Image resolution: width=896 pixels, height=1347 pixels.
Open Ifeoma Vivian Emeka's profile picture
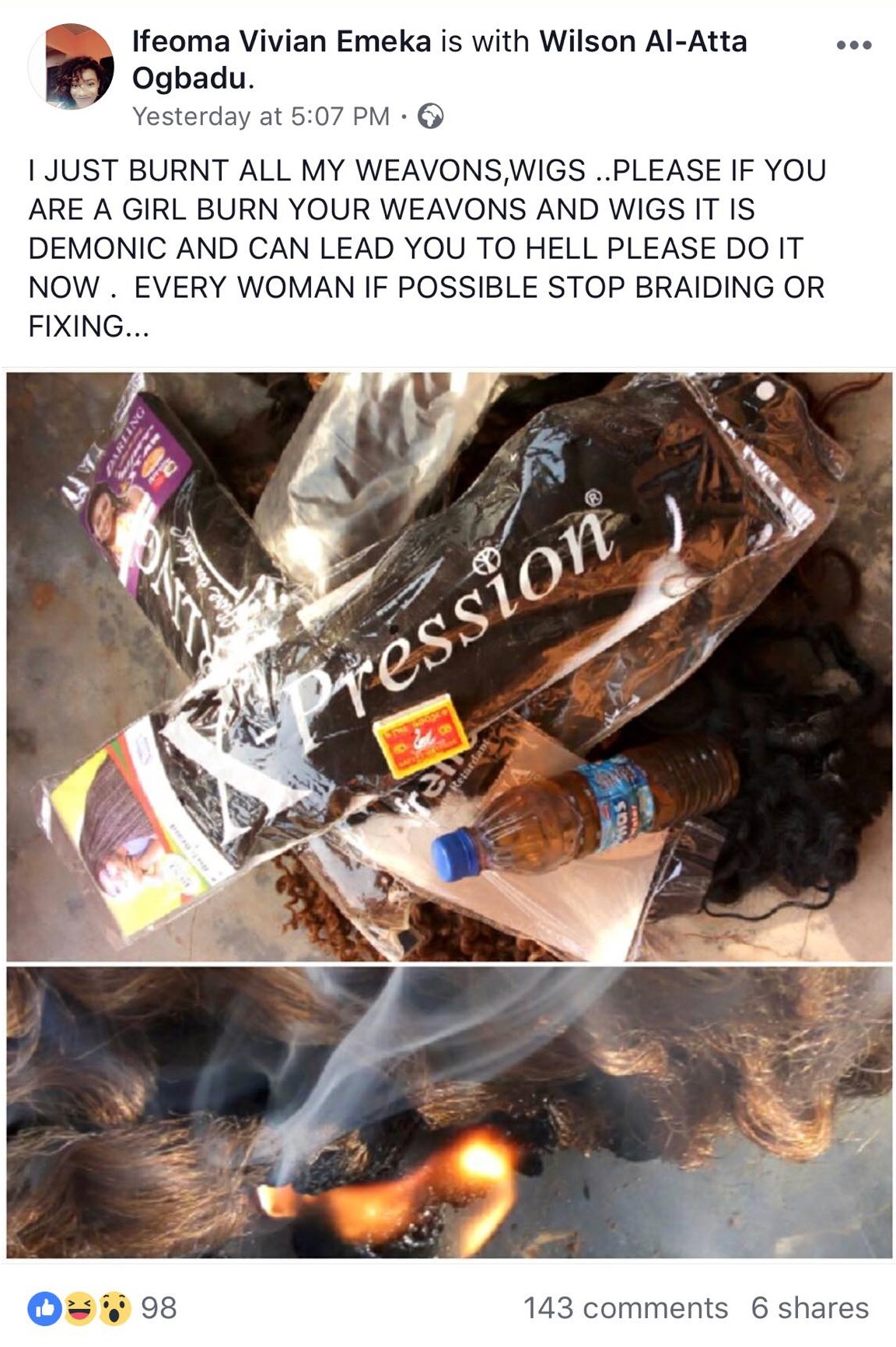coord(71,67)
